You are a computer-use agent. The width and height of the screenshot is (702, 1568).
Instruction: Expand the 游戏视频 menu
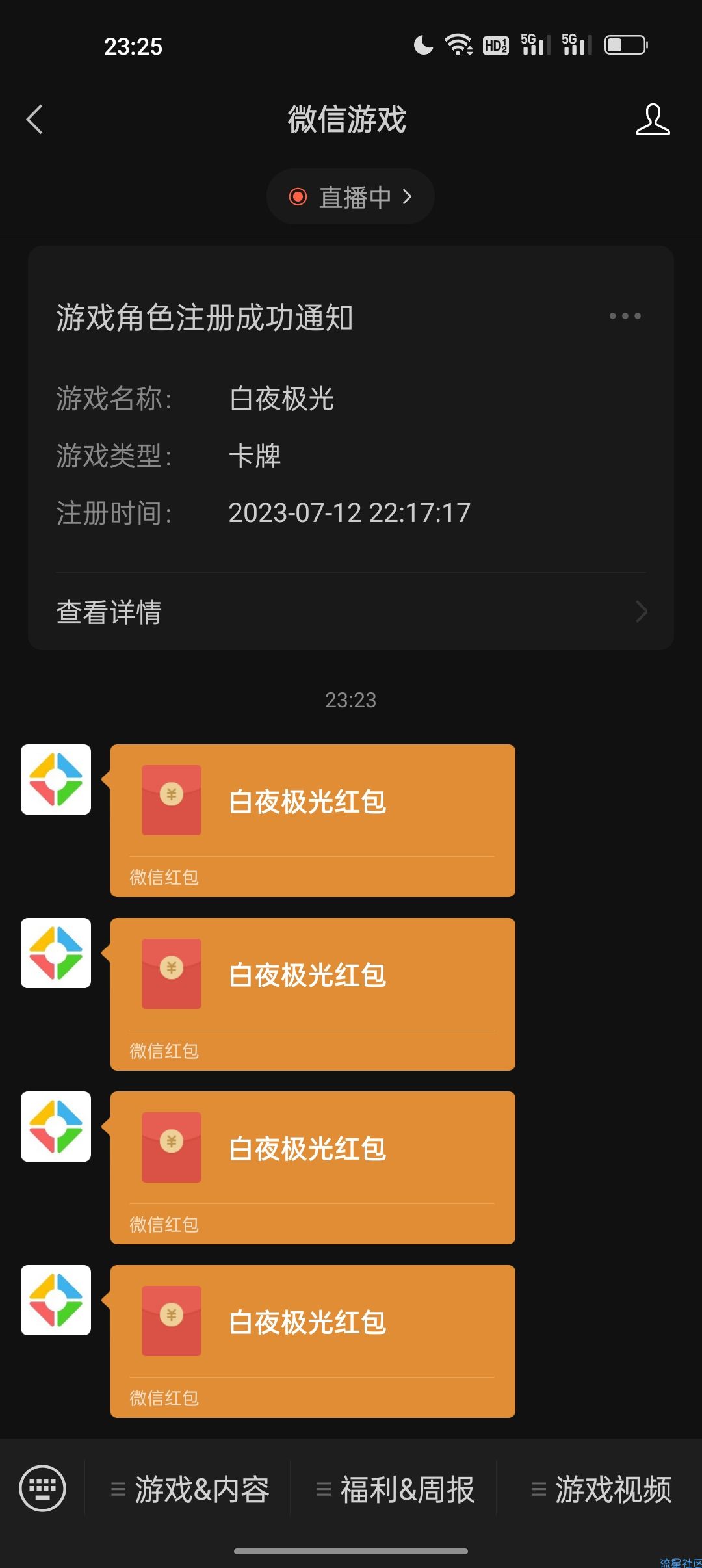tap(601, 1489)
